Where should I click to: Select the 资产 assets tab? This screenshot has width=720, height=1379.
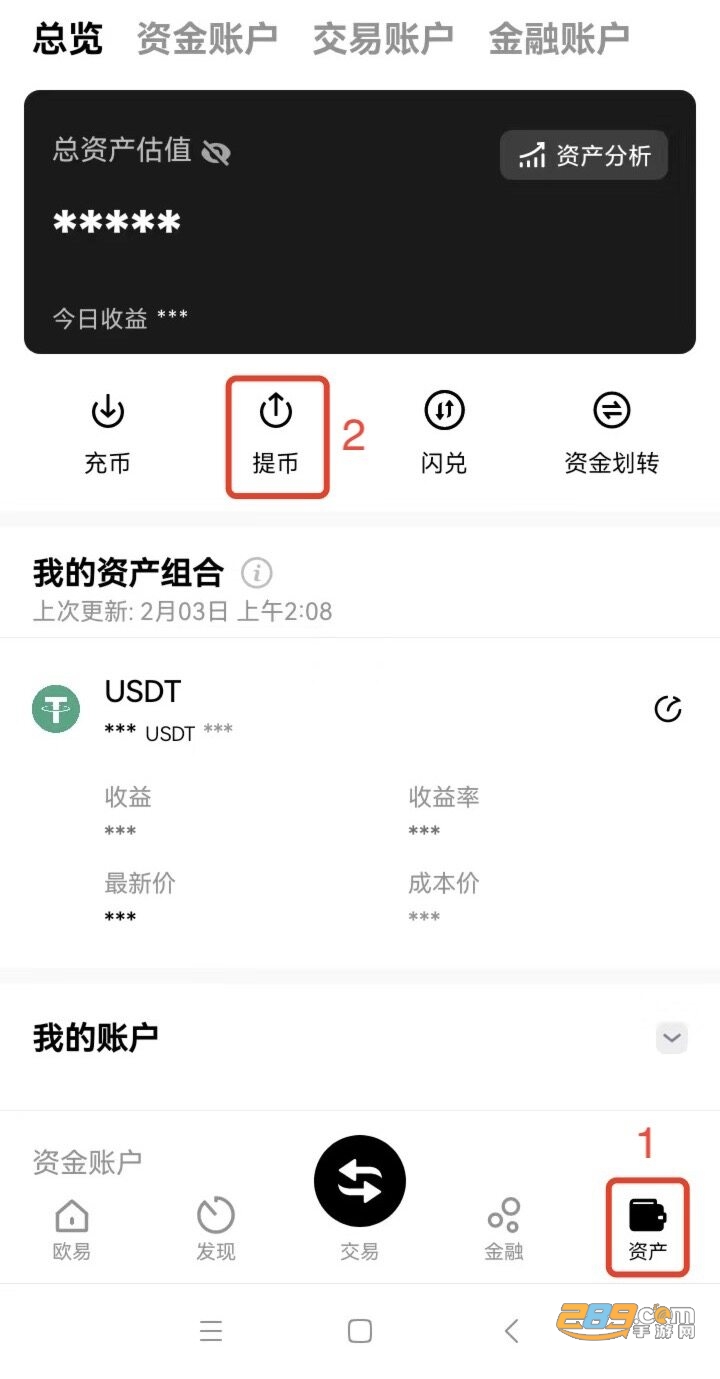point(647,1229)
